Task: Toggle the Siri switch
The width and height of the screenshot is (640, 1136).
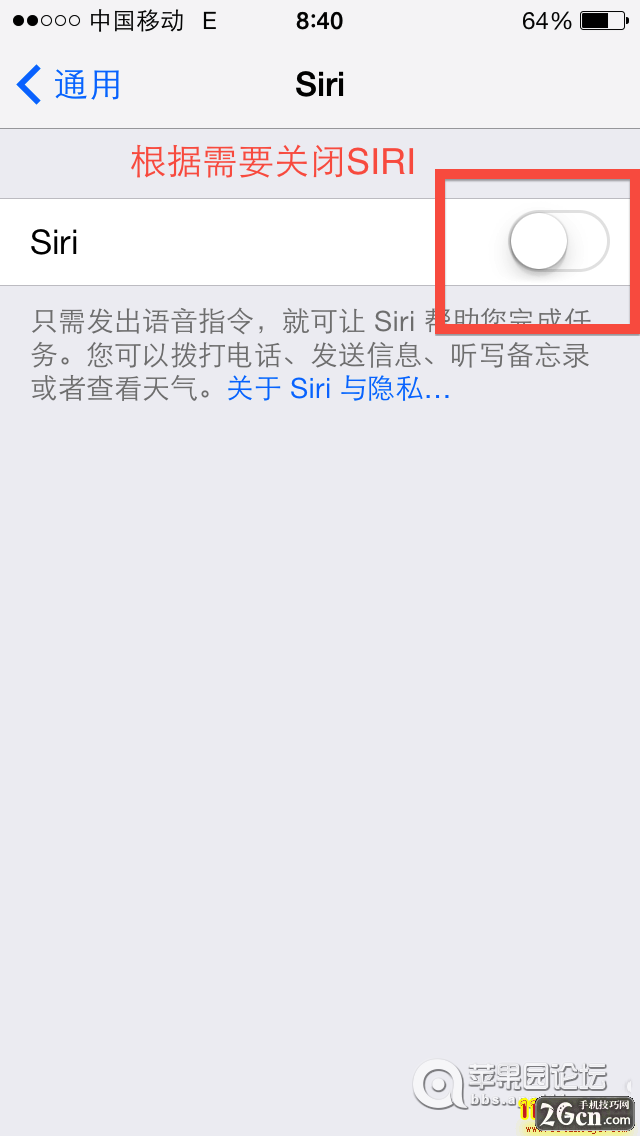Action: [559, 242]
